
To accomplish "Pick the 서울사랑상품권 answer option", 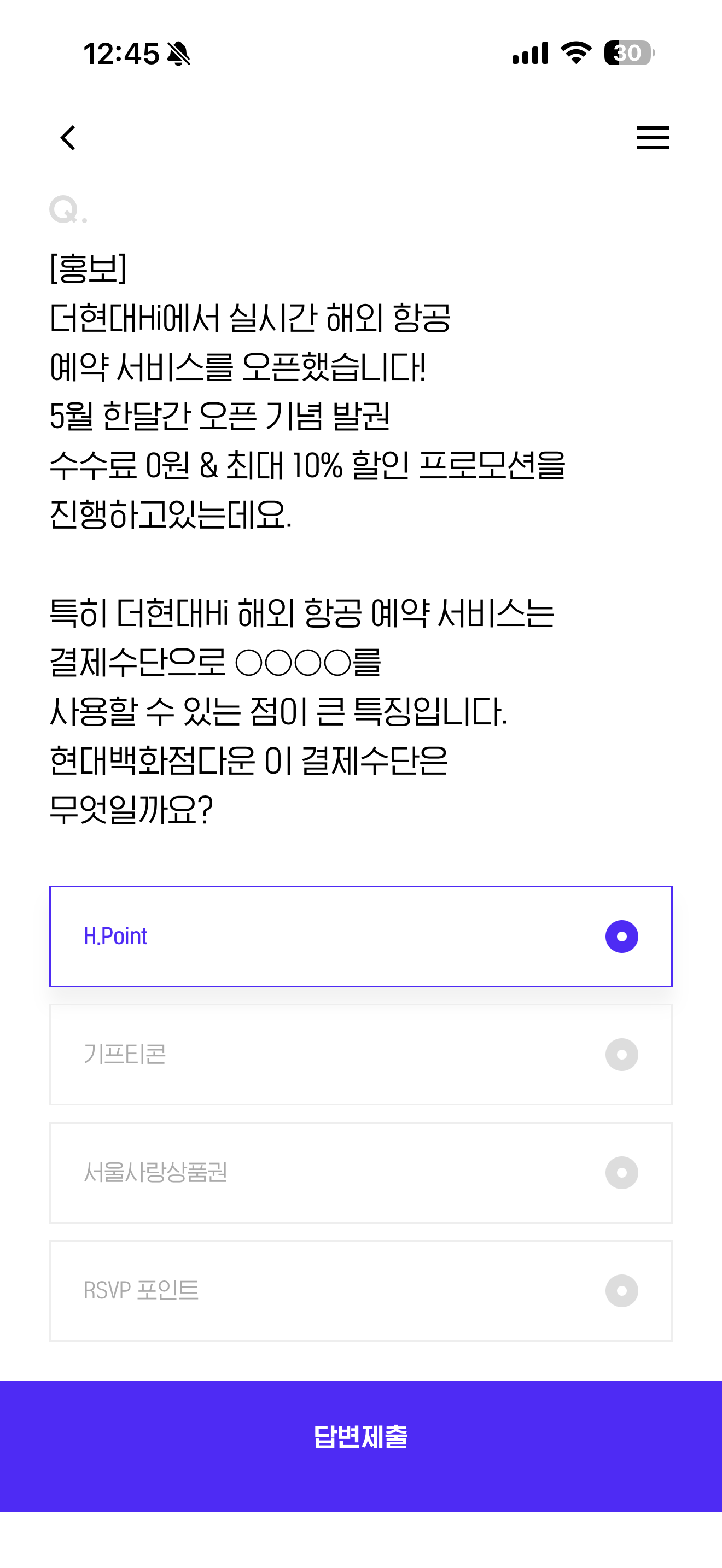I will pos(361,1172).
